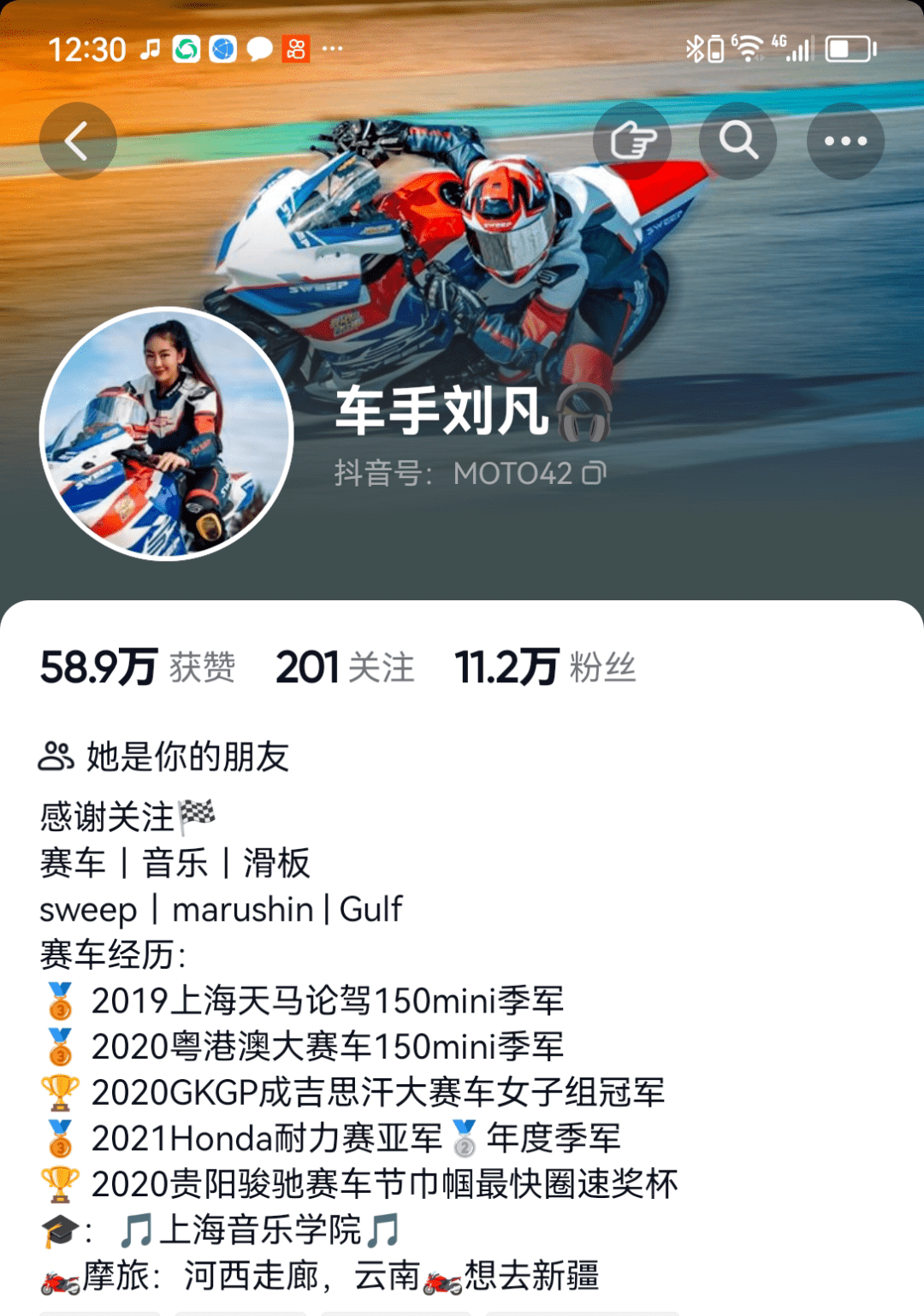Image resolution: width=924 pixels, height=1316 pixels.
Task: Open the 58.9万 likes count
Action: [x=137, y=668]
